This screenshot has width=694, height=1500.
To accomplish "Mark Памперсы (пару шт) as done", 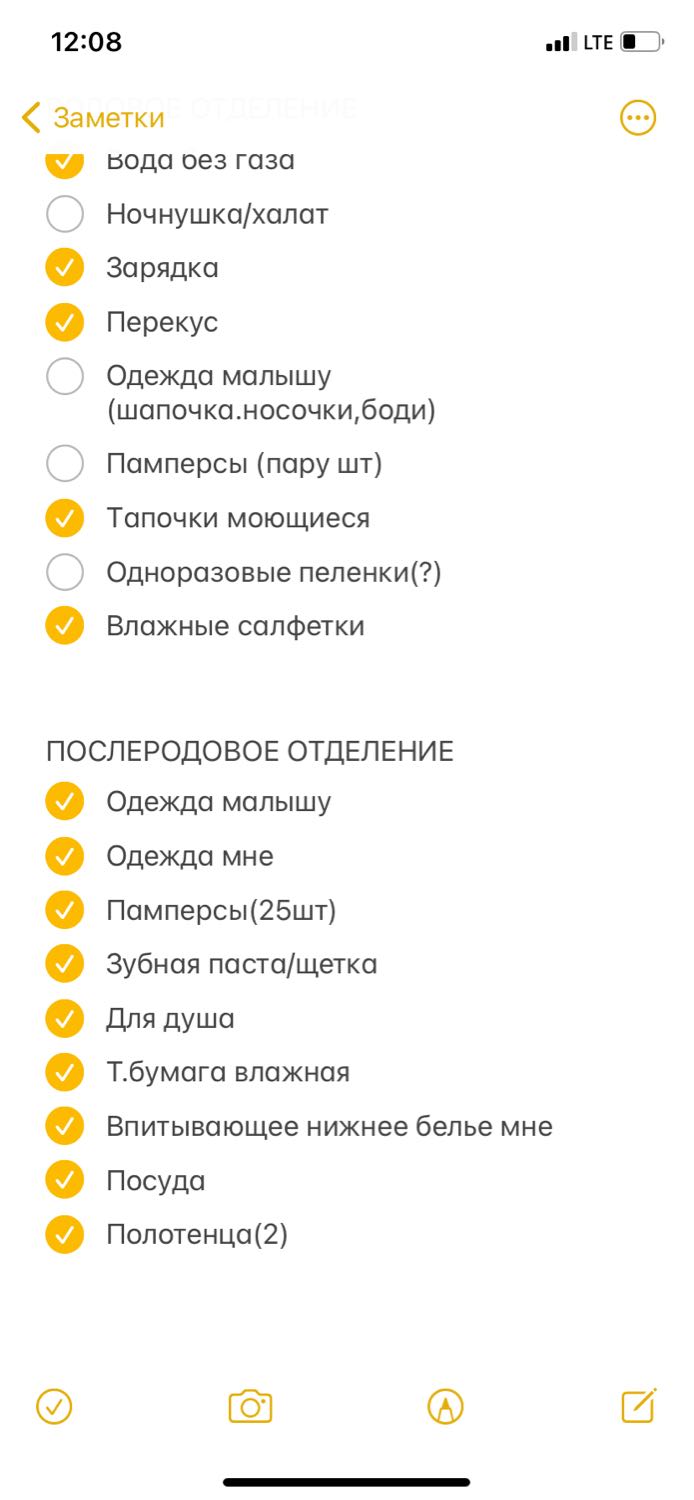I will coord(65,464).
